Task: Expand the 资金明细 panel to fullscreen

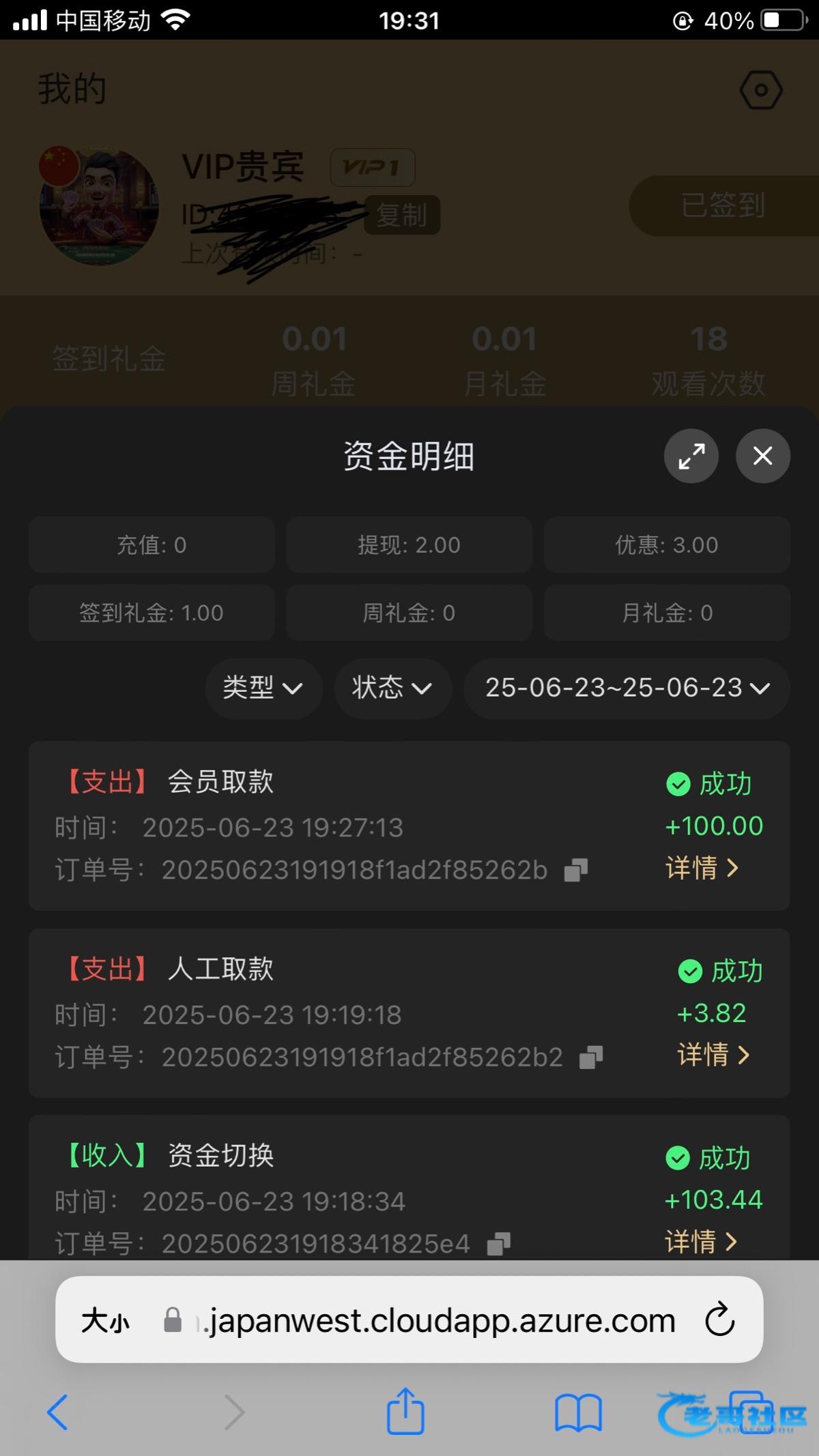Action: coord(691,456)
